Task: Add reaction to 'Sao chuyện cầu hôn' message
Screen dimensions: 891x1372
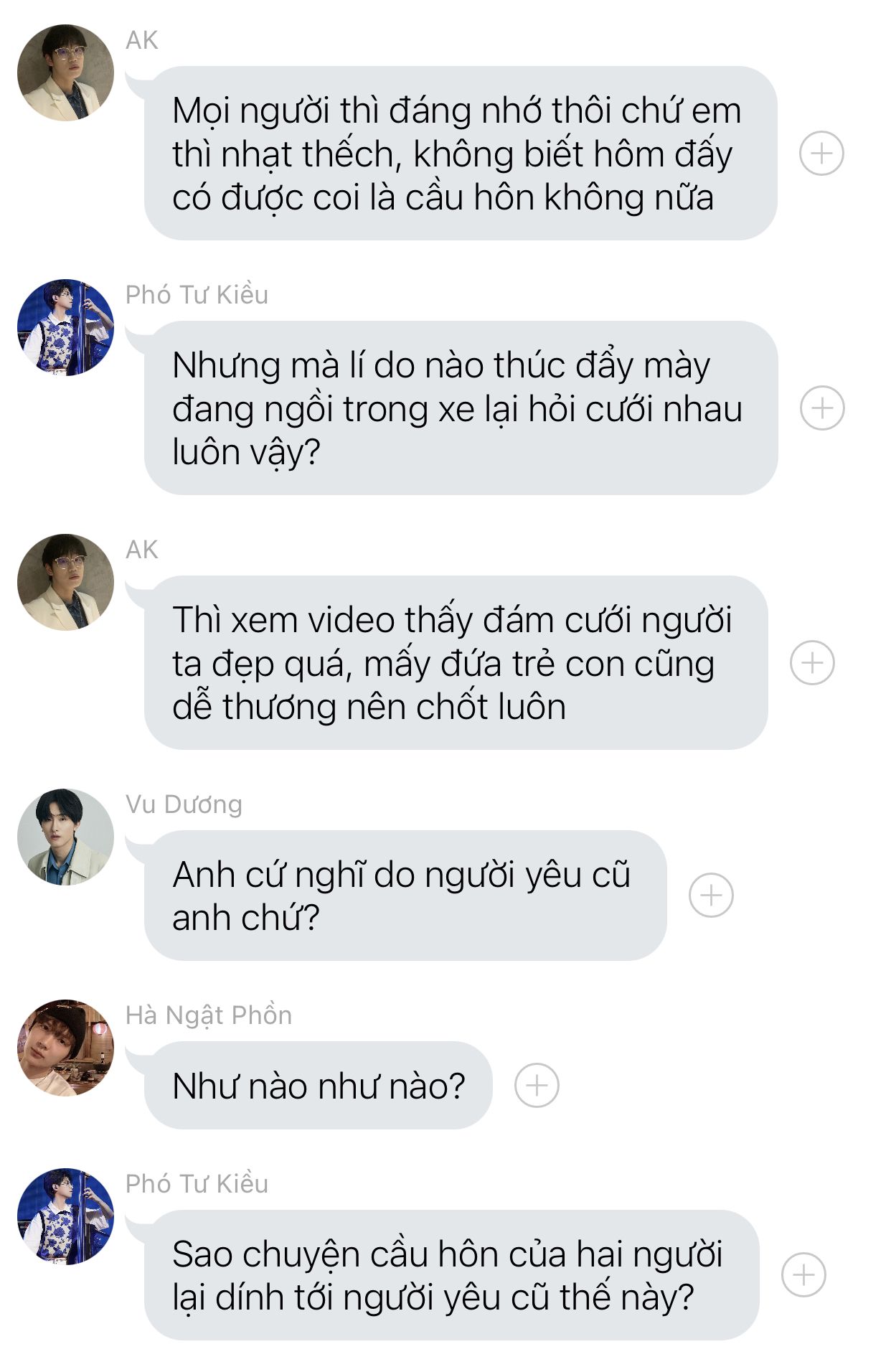Action: point(803,1275)
